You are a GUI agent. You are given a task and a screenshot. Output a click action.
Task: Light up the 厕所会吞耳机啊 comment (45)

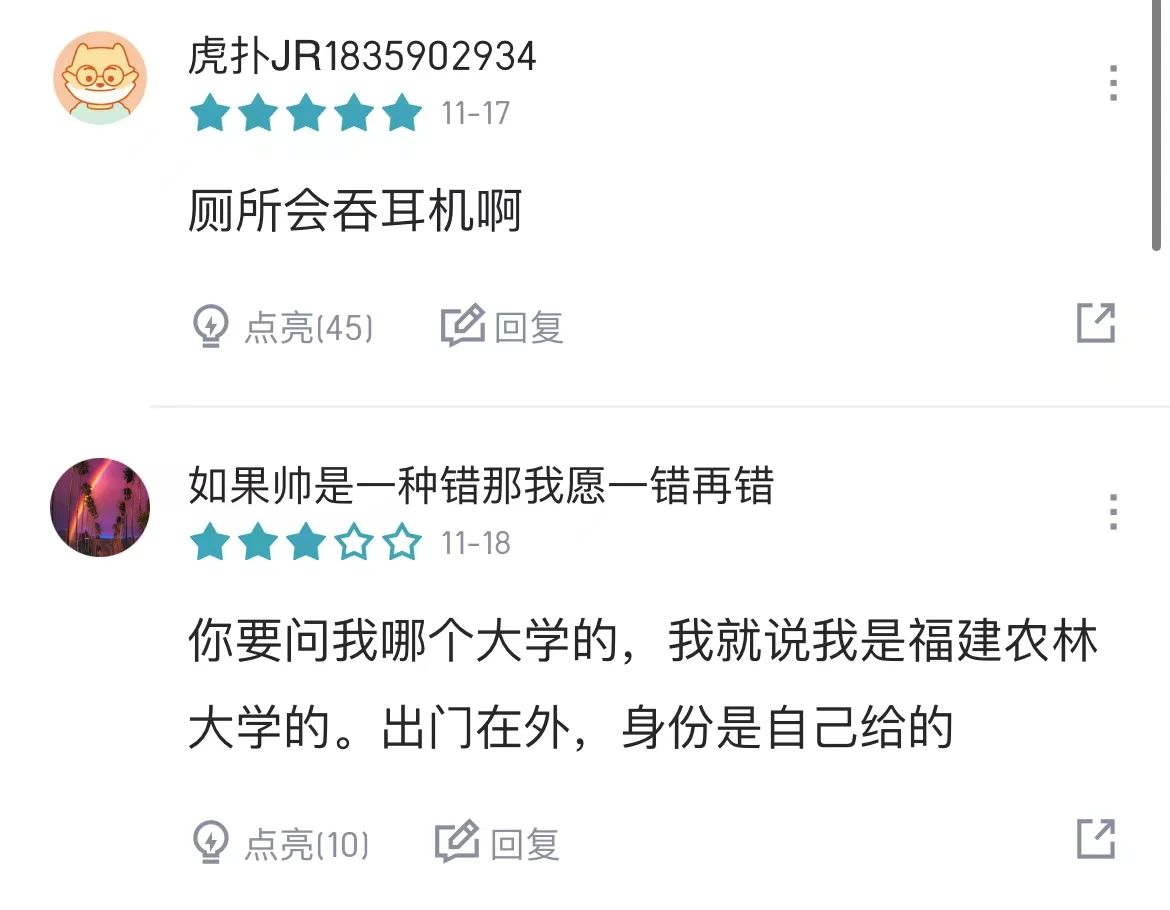[x=282, y=327]
